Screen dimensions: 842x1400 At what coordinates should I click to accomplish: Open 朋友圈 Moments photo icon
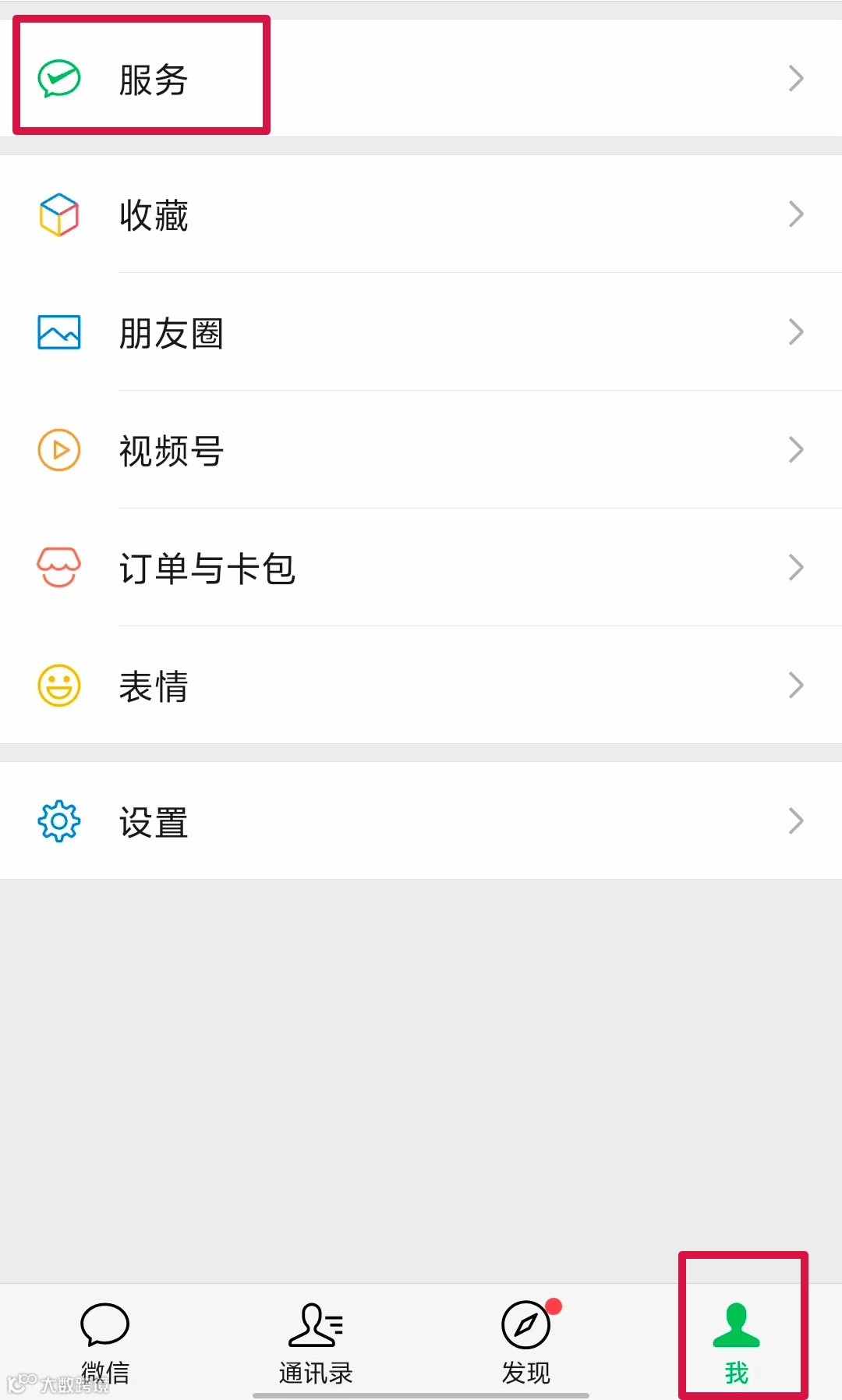(58, 332)
